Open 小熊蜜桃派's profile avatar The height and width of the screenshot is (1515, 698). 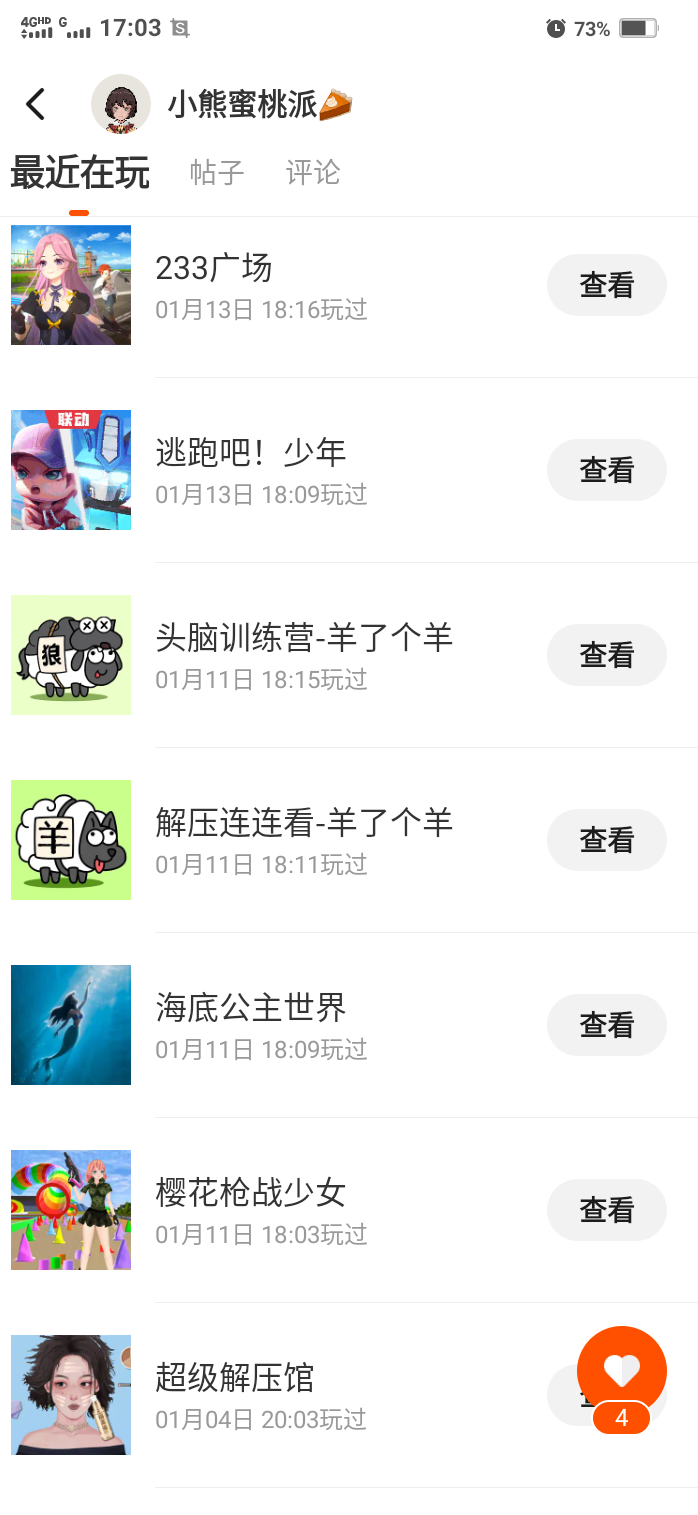tap(120, 104)
